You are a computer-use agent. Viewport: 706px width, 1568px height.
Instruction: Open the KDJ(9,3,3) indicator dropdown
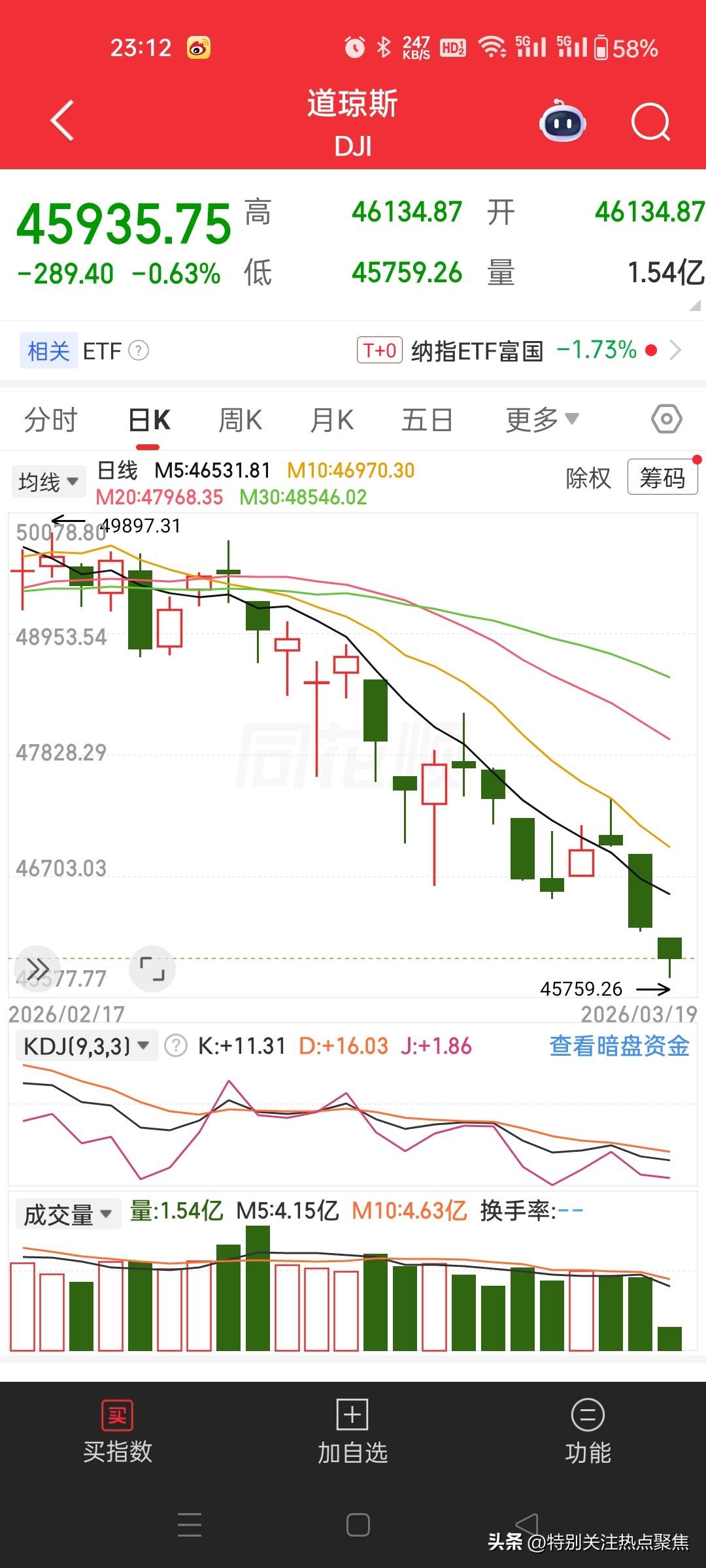[84, 1045]
